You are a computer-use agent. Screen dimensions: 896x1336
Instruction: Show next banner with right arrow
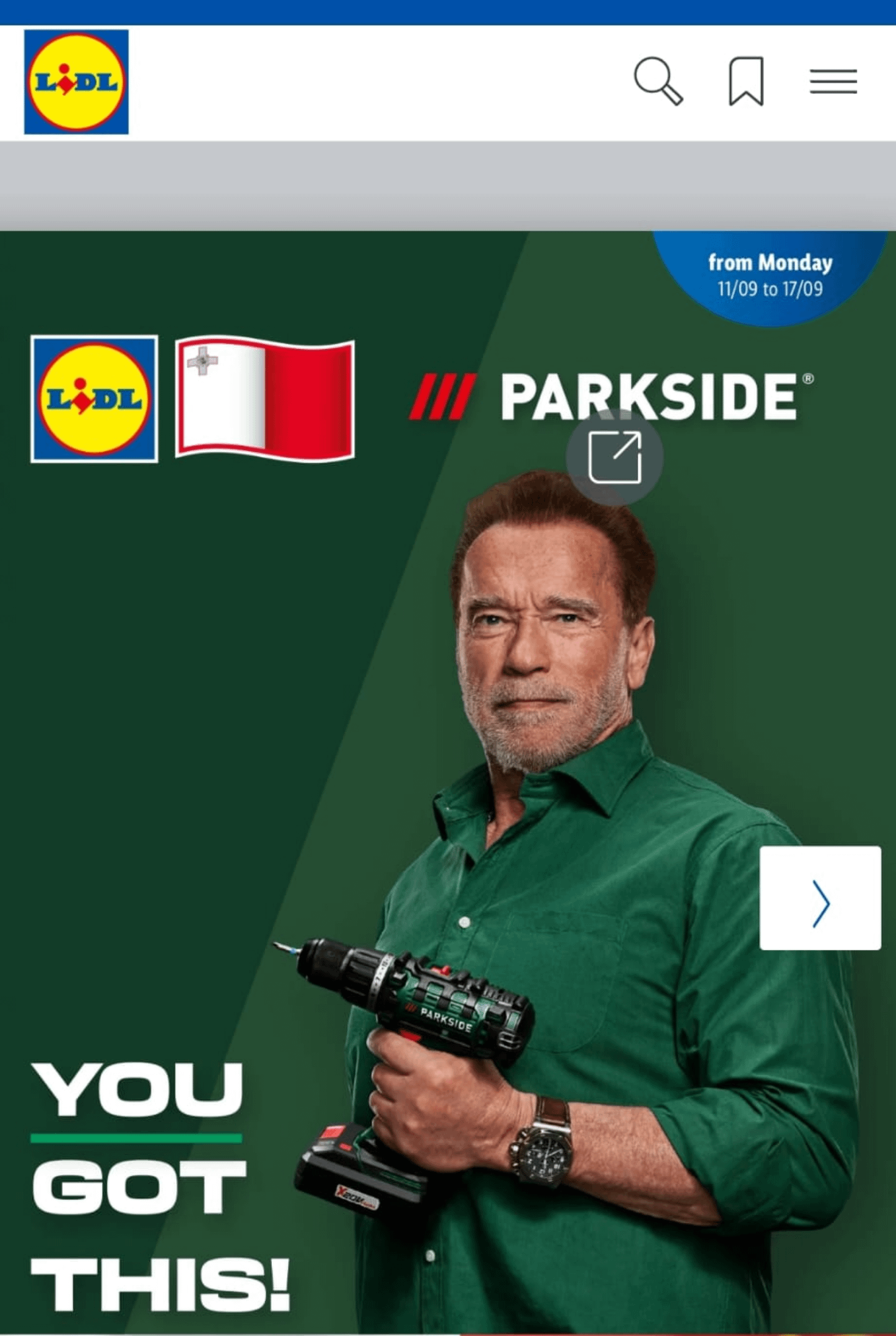[x=819, y=897]
